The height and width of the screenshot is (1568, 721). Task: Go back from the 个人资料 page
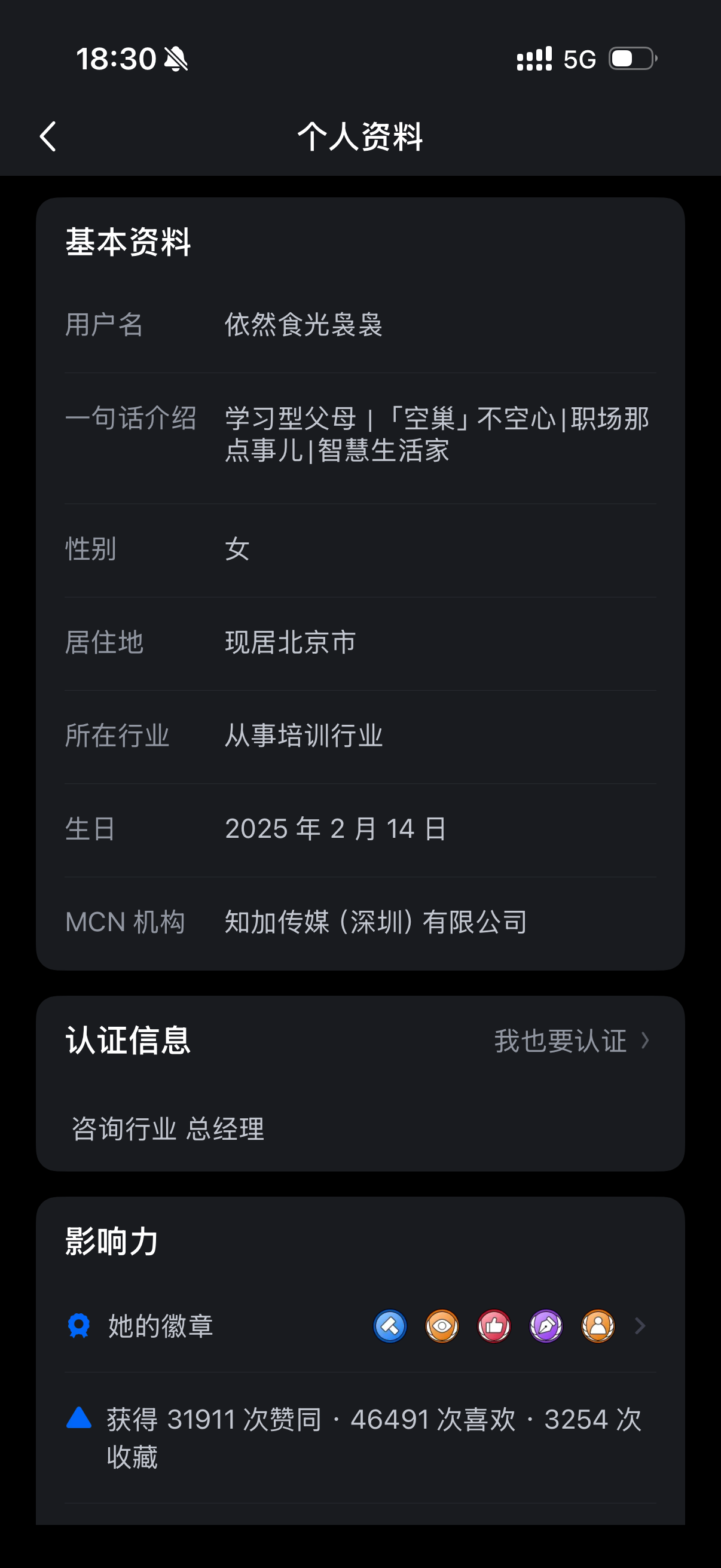48,136
